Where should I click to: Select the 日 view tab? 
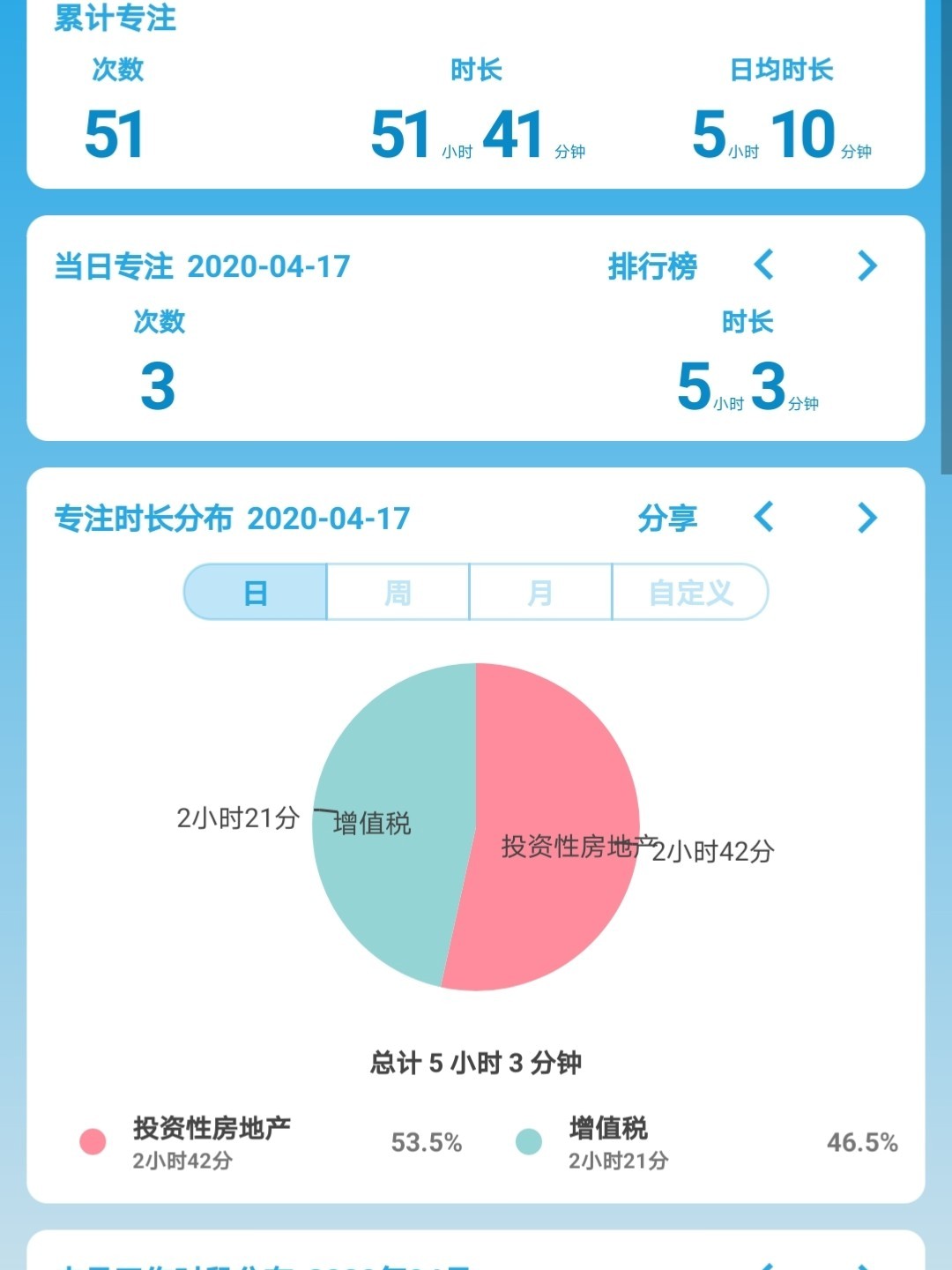click(x=256, y=593)
